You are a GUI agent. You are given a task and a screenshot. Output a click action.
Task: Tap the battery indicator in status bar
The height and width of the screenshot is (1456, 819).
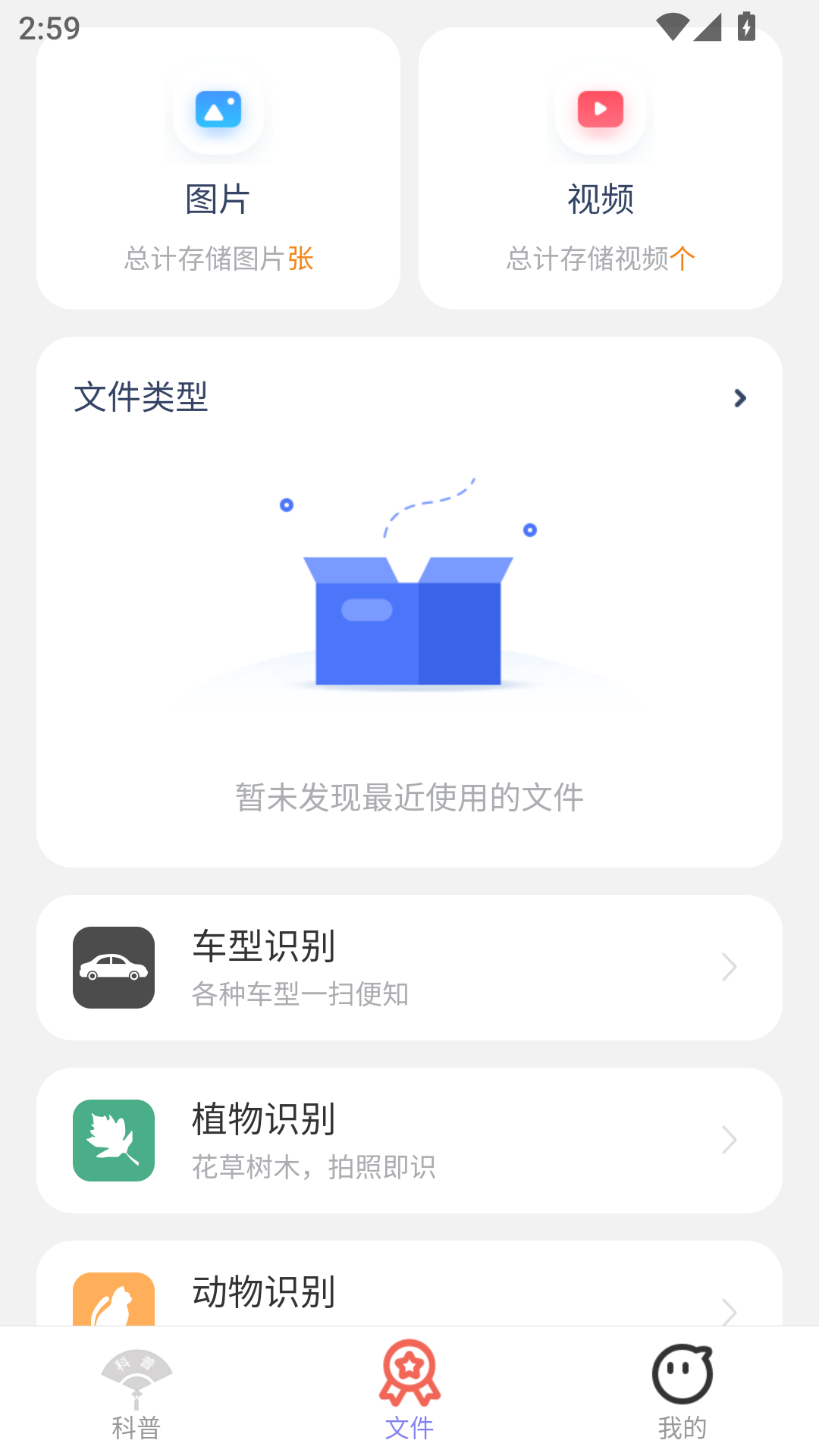pos(747,25)
